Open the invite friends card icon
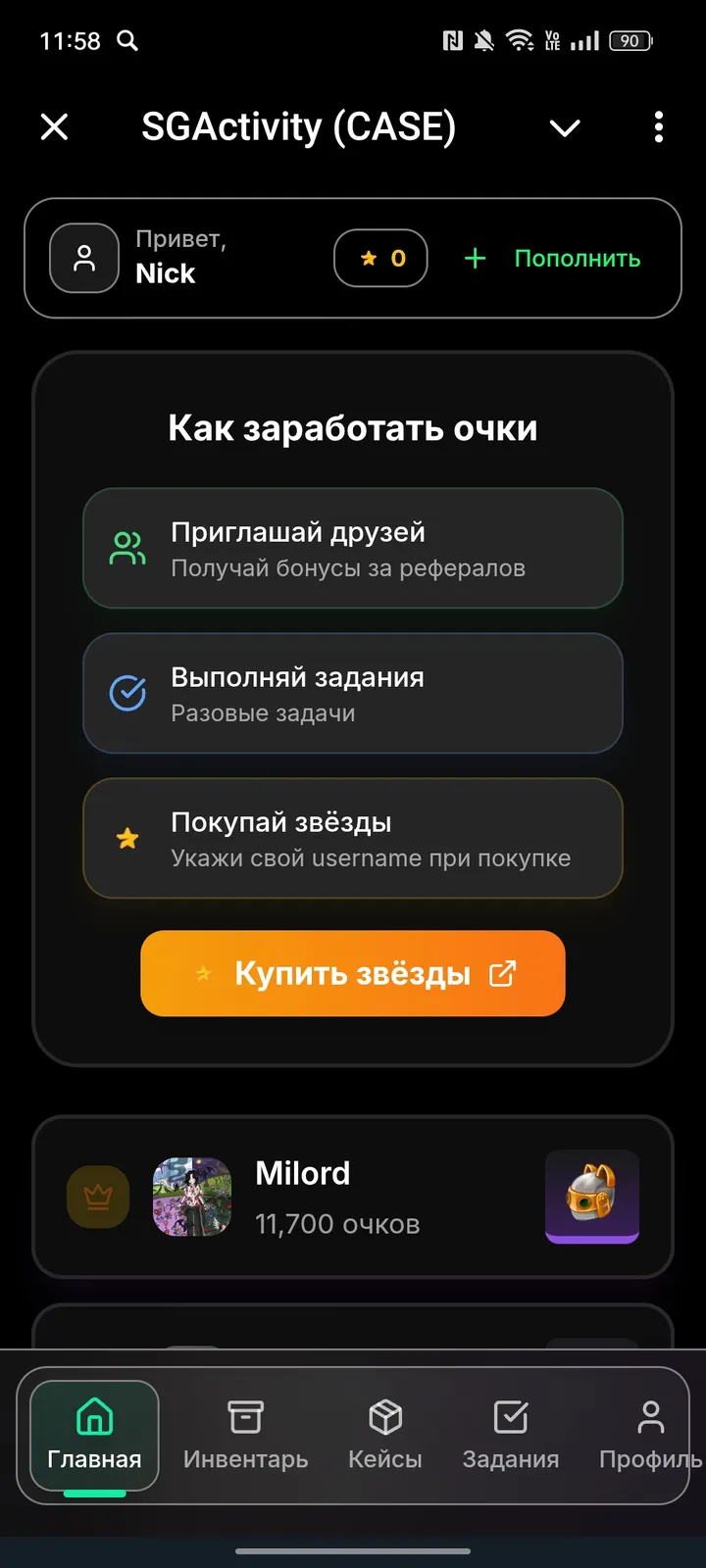 coord(126,549)
